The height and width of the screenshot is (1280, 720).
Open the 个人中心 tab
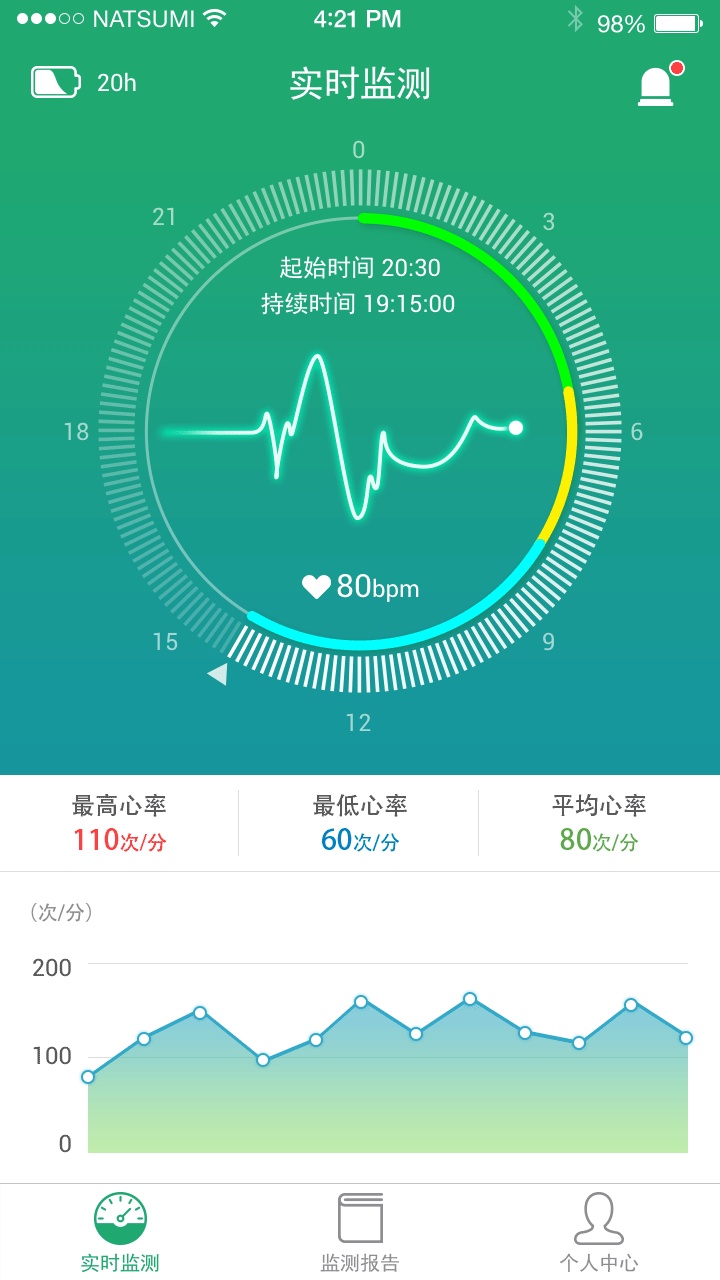pos(599,1232)
